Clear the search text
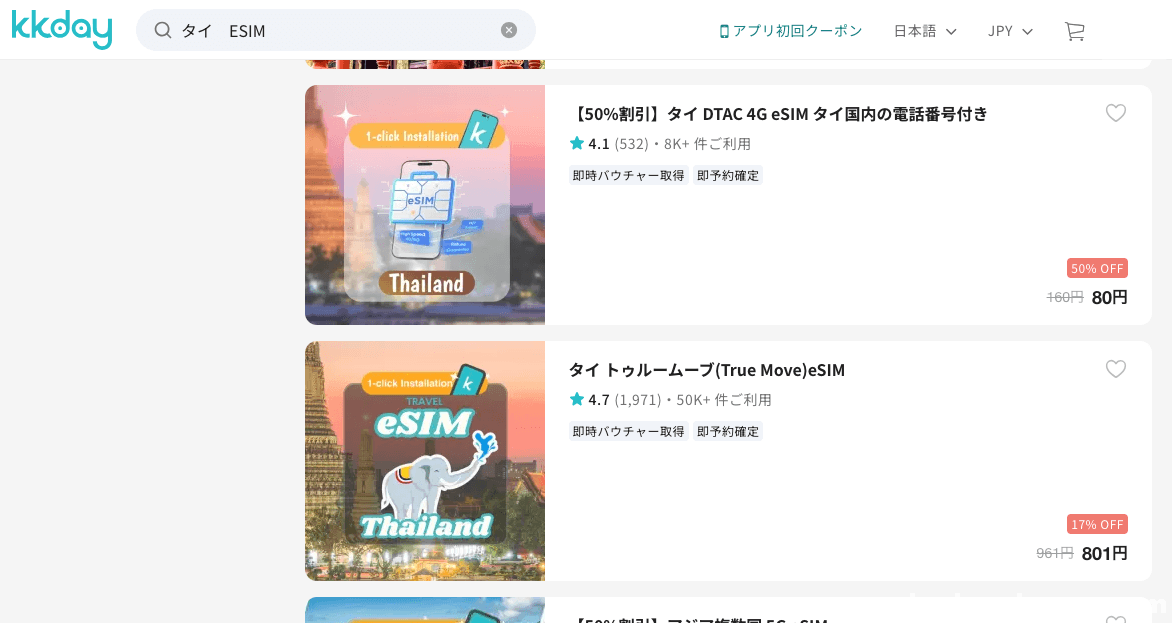1172x623 pixels. tap(509, 30)
